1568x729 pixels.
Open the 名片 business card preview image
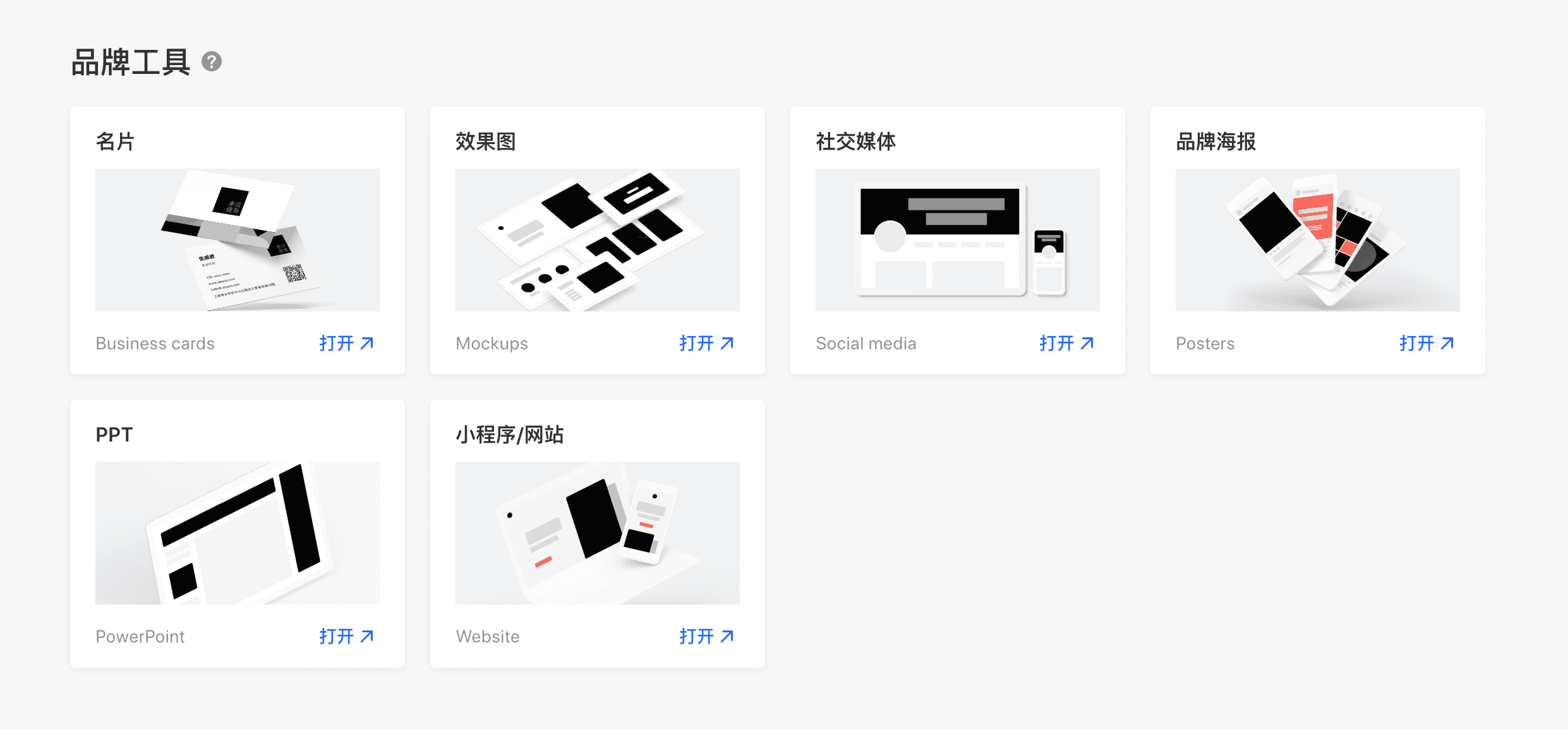[238, 240]
